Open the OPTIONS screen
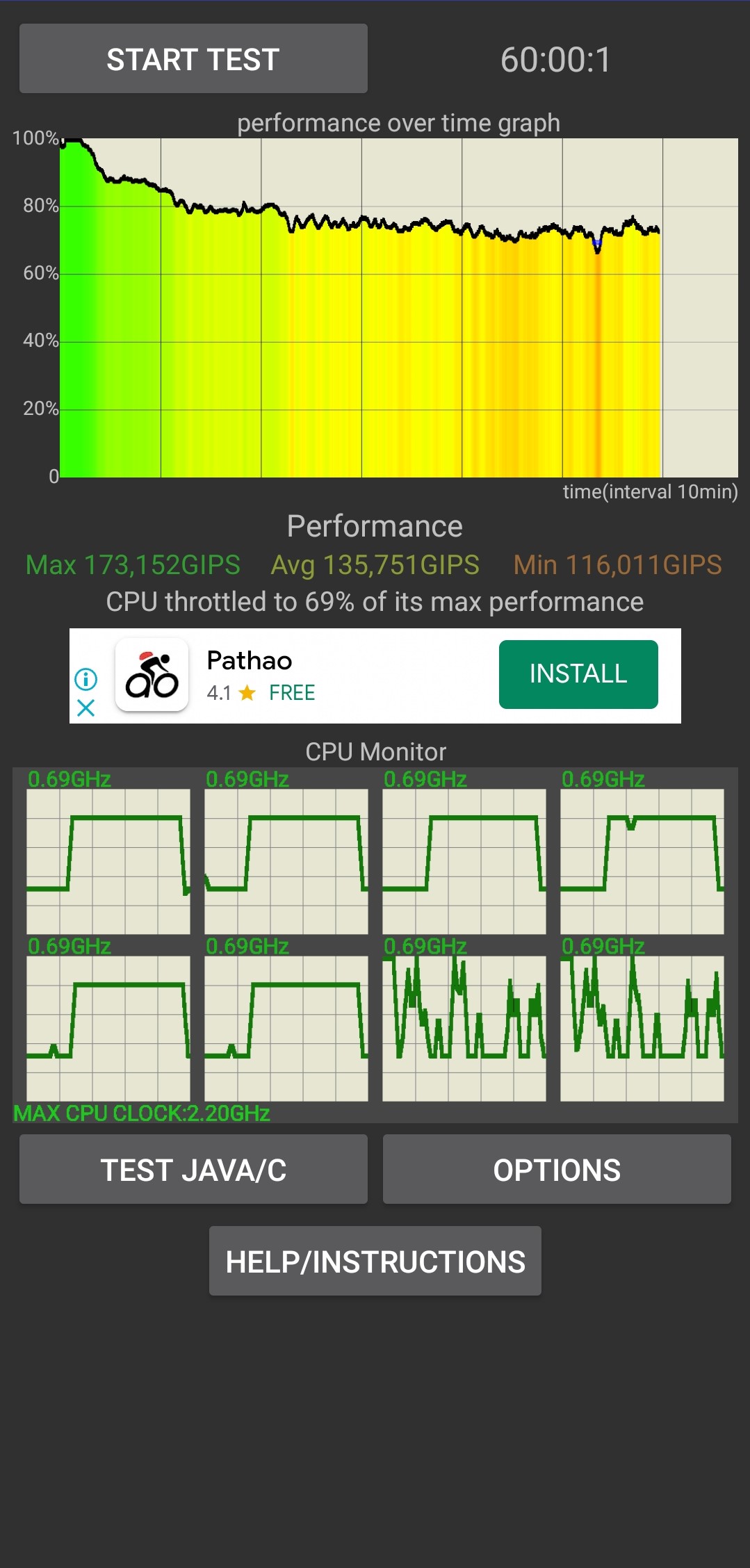750x1568 pixels. (x=556, y=1169)
